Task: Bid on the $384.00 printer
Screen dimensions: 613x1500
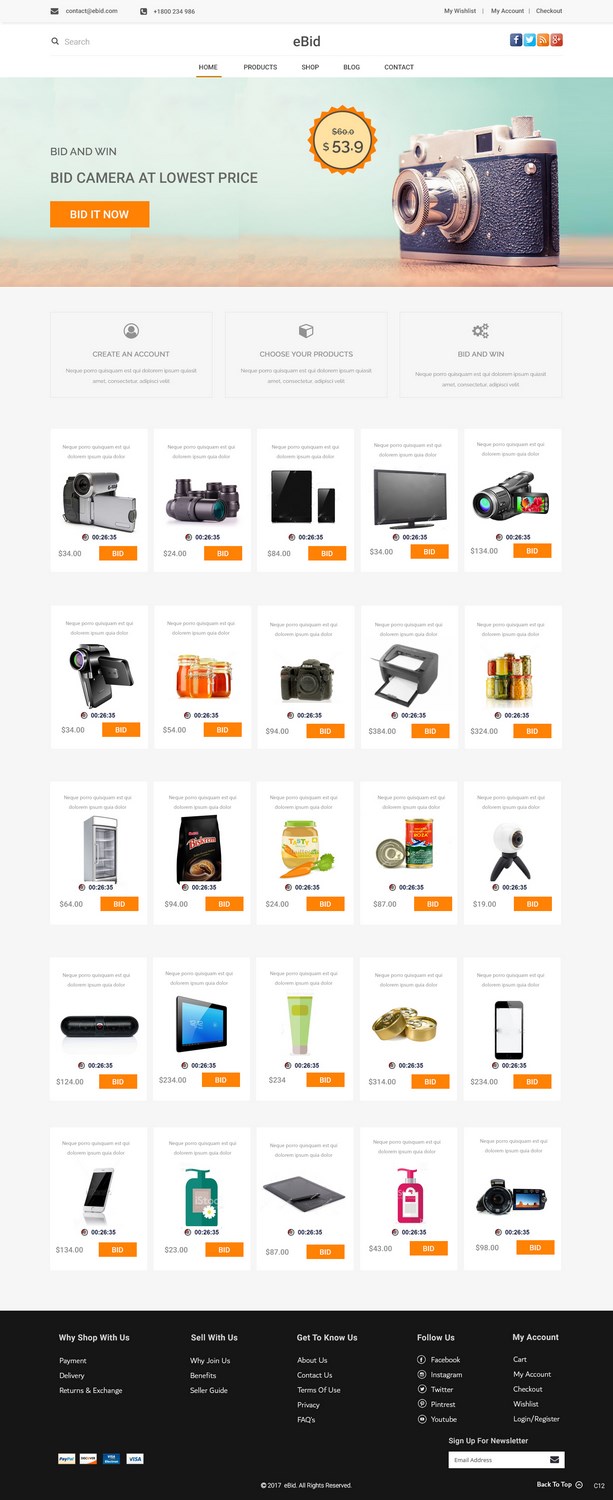Action: [x=429, y=731]
